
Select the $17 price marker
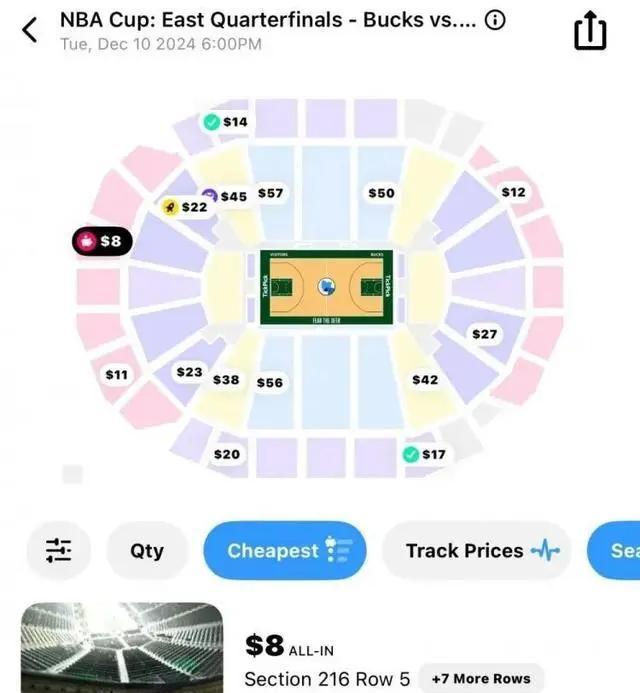(x=424, y=455)
